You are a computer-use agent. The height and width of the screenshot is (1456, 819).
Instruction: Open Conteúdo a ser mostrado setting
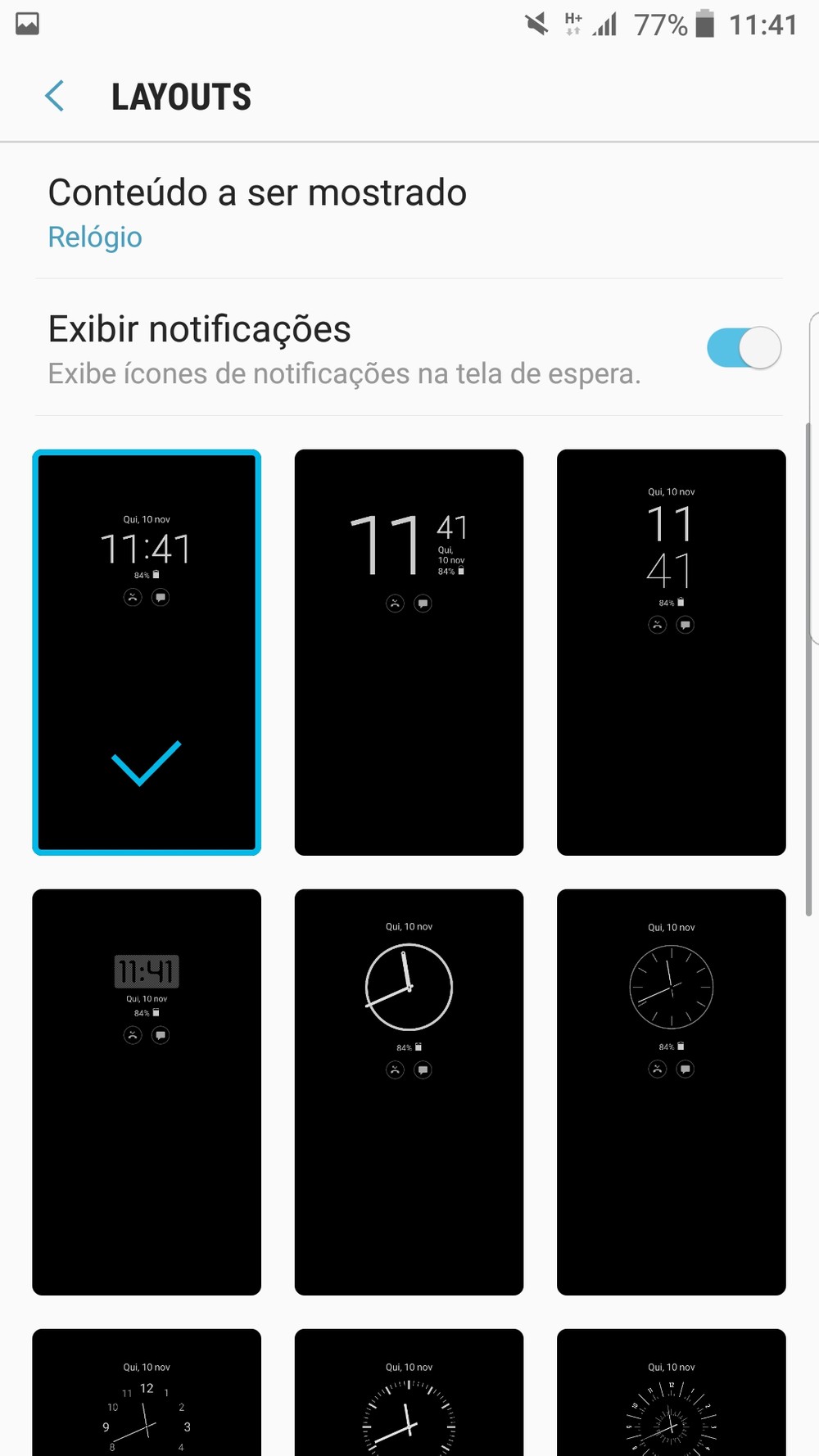(x=409, y=212)
